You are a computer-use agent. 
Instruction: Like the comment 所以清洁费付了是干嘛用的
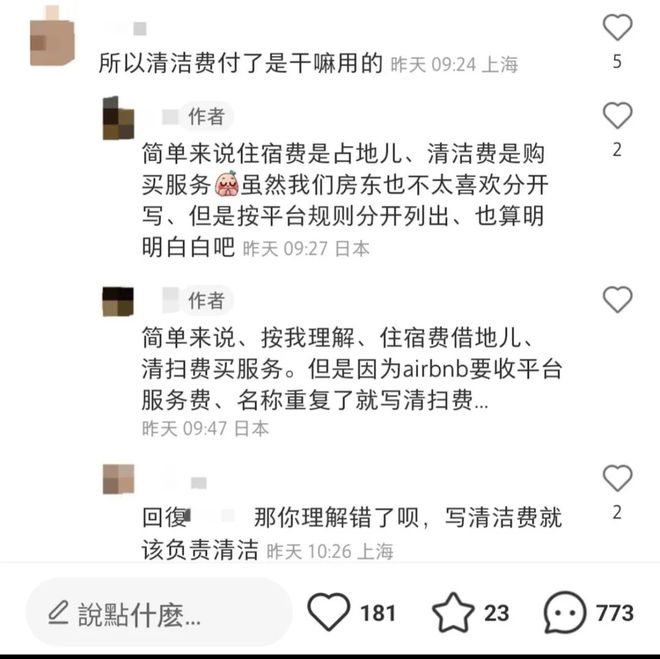[x=617, y=28]
